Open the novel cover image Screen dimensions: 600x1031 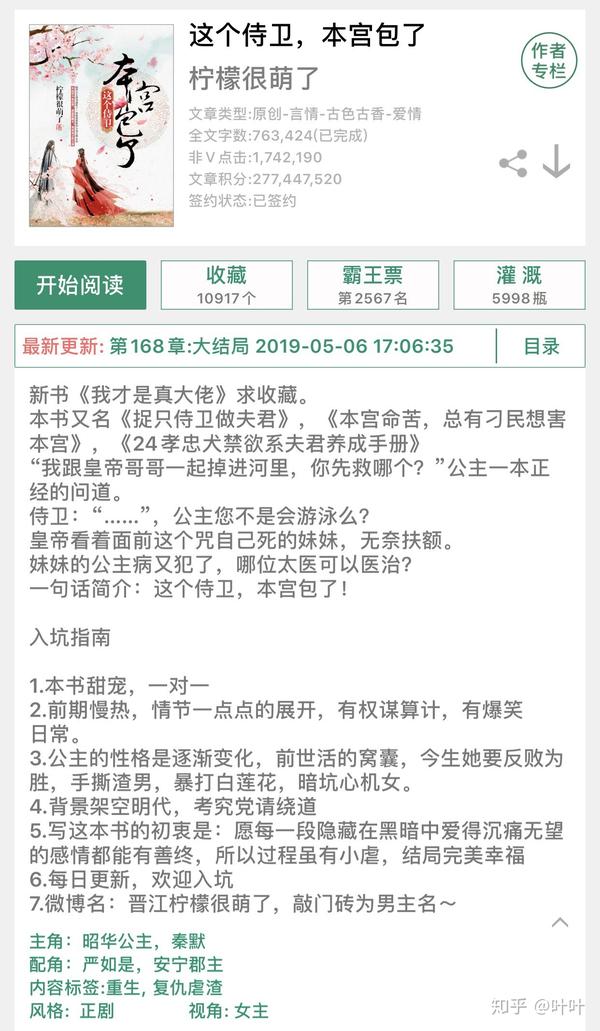101,126
